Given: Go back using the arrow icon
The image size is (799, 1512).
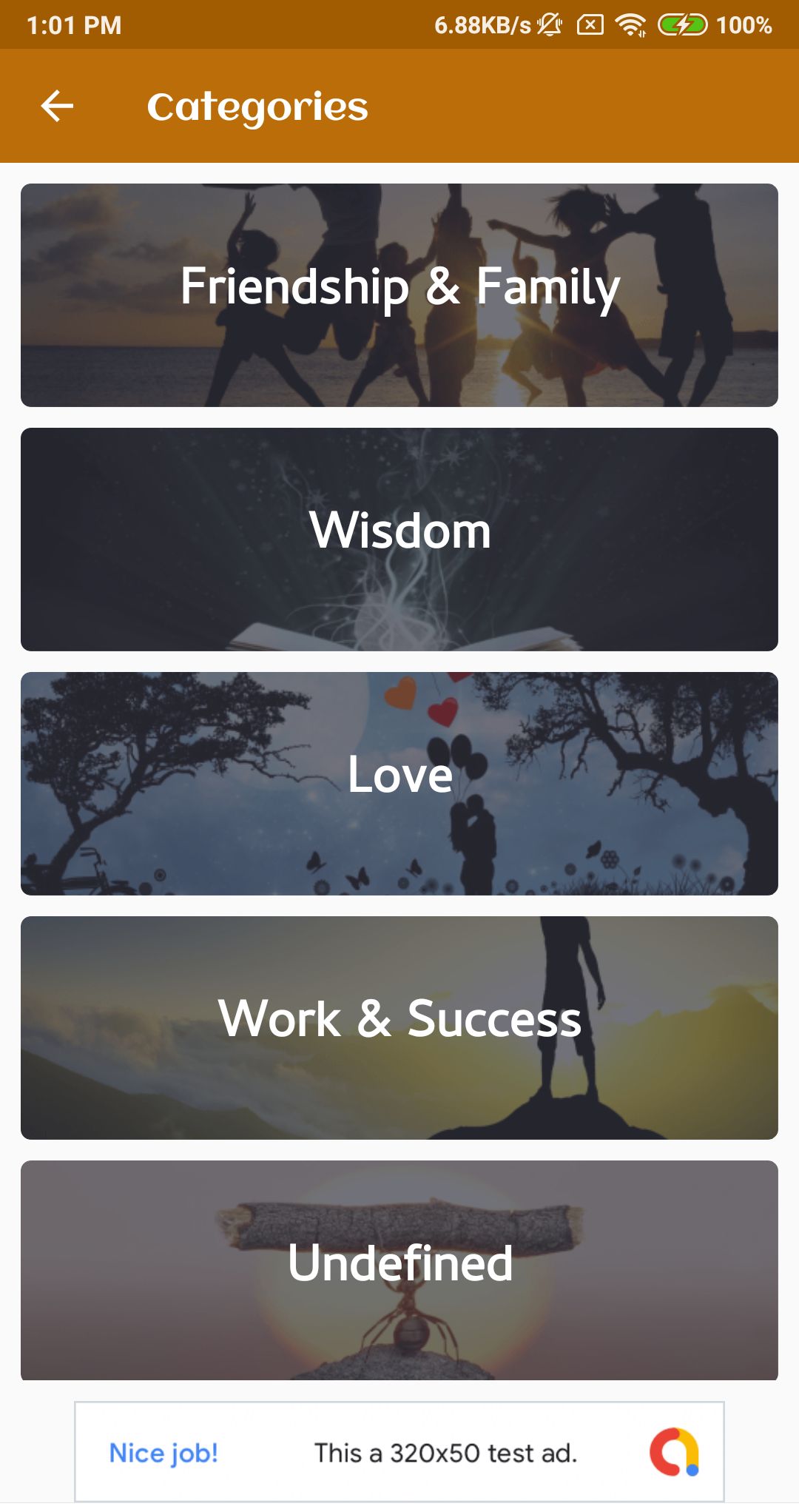Looking at the screenshot, I should 57,106.
